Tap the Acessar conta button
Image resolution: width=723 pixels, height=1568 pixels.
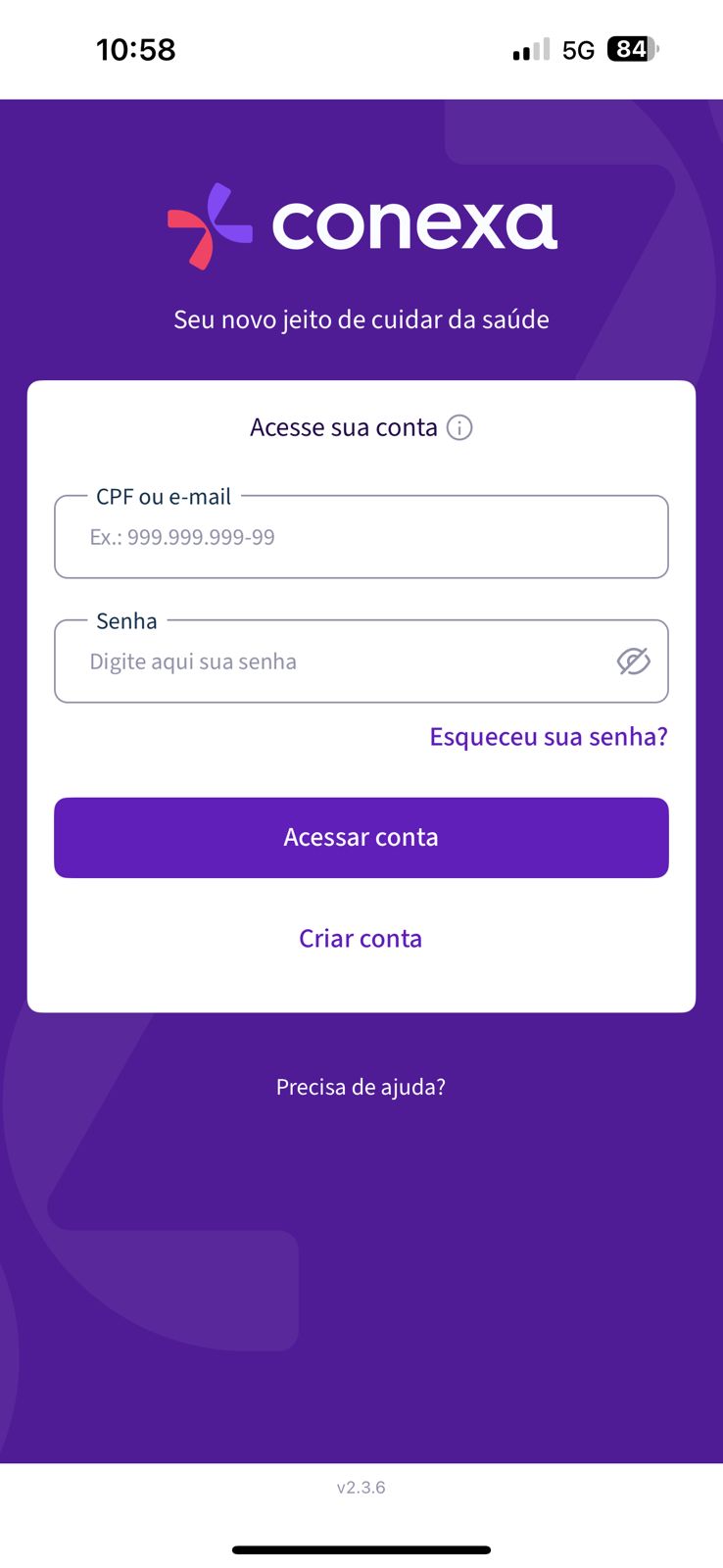pyautogui.click(x=361, y=838)
